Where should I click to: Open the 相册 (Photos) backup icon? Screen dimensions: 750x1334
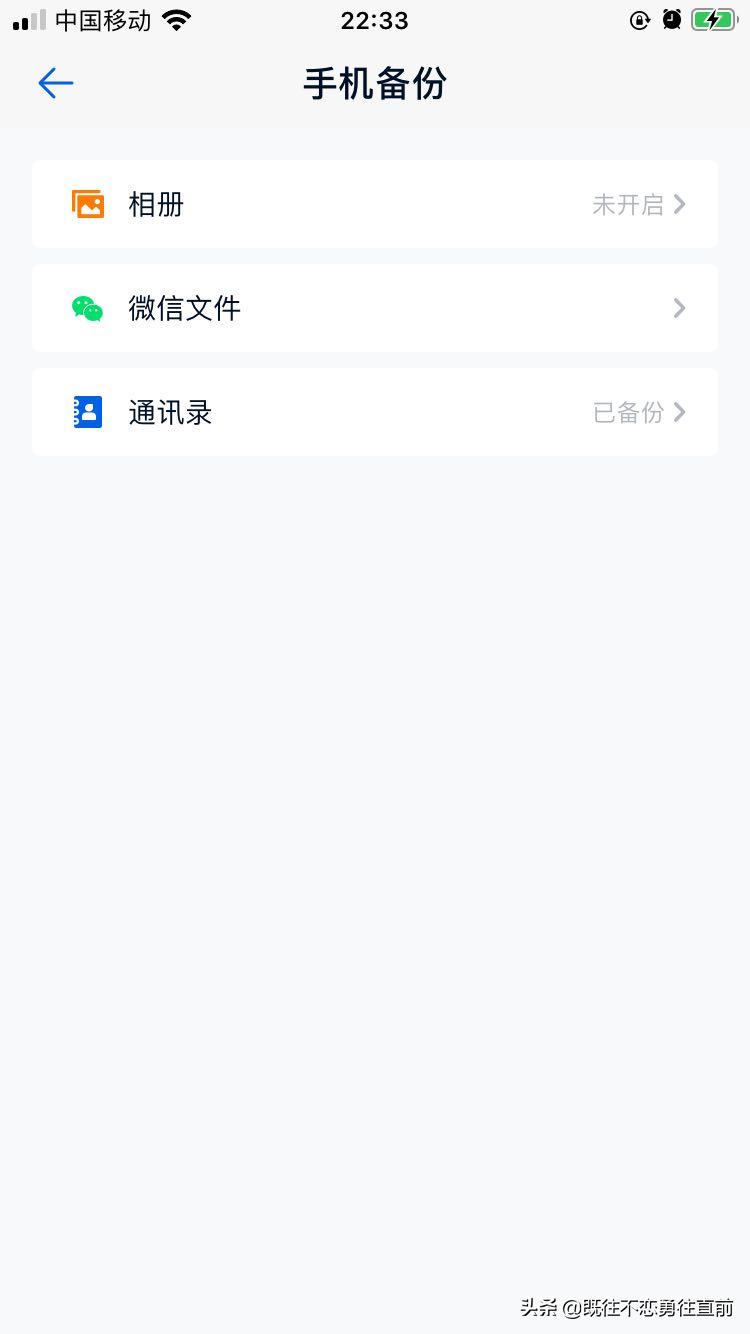[88, 203]
